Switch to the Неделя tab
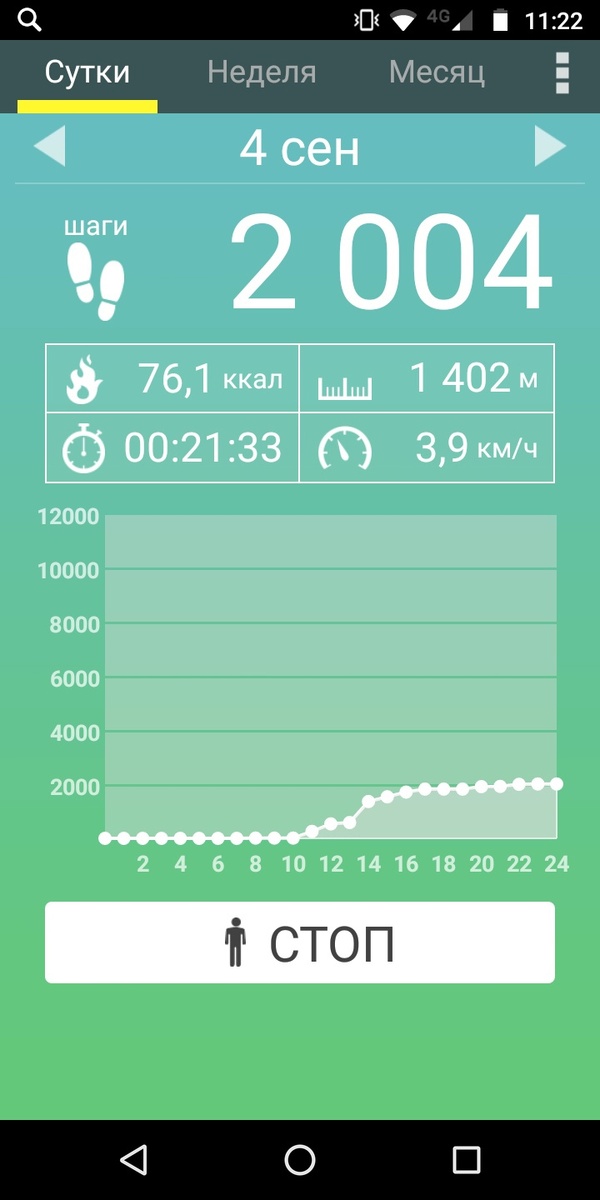The width and height of the screenshot is (600, 1200). 261,73
